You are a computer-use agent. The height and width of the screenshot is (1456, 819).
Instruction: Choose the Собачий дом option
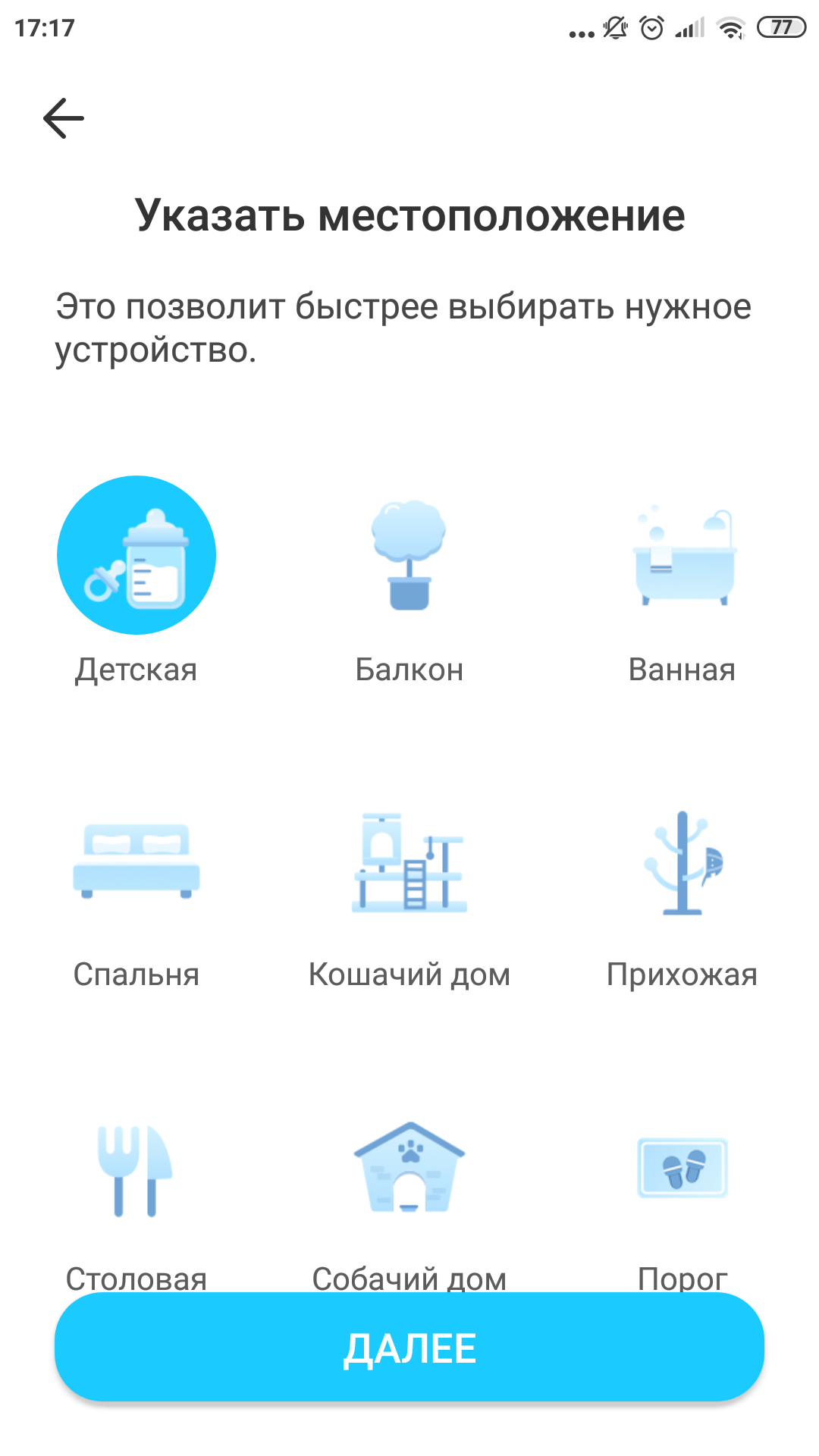tap(409, 1172)
